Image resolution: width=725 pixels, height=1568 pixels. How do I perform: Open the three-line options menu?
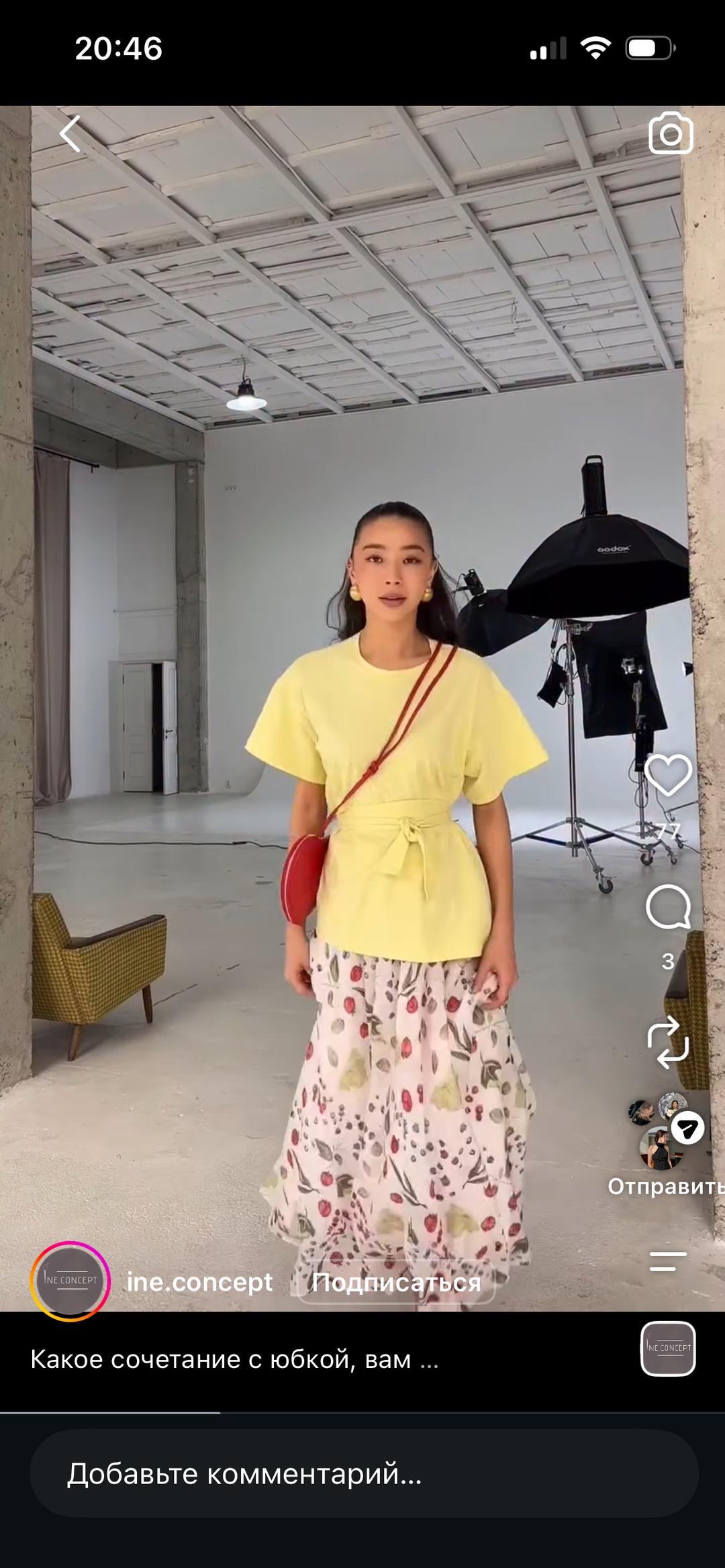tap(668, 1261)
